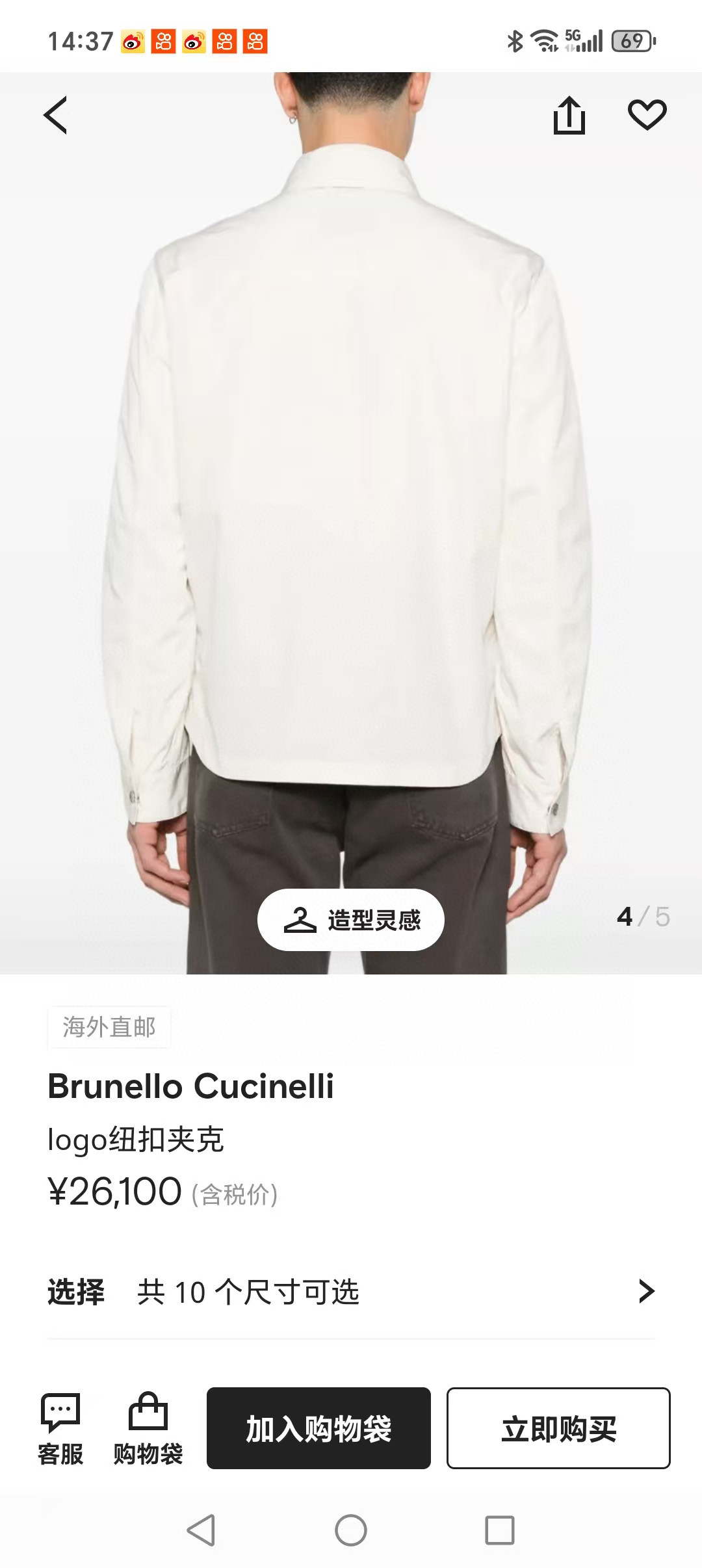Image resolution: width=702 pixels, height=1568 pixels.
Task: Open the size selection row
Action: 351,1291
